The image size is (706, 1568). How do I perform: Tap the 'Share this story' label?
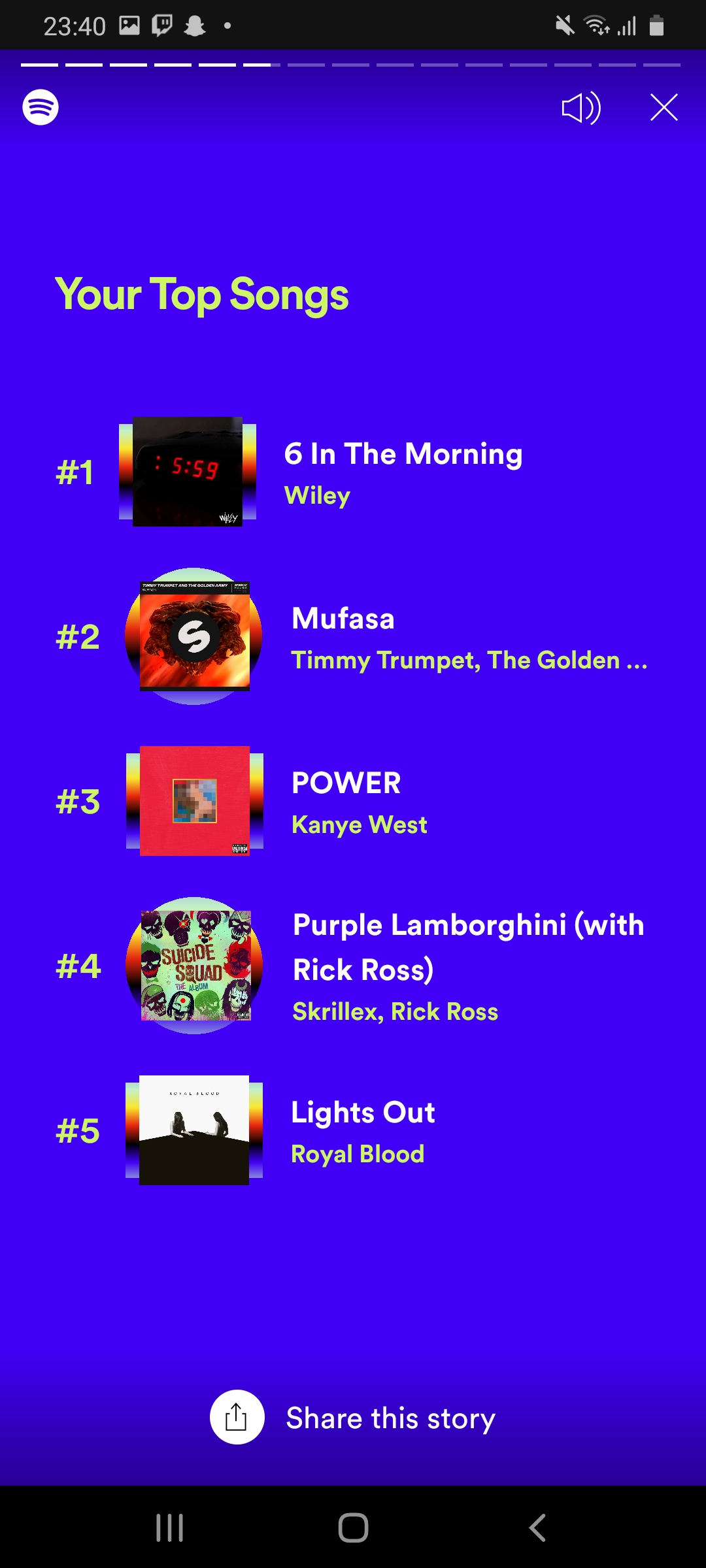[x=392, y=1418]
